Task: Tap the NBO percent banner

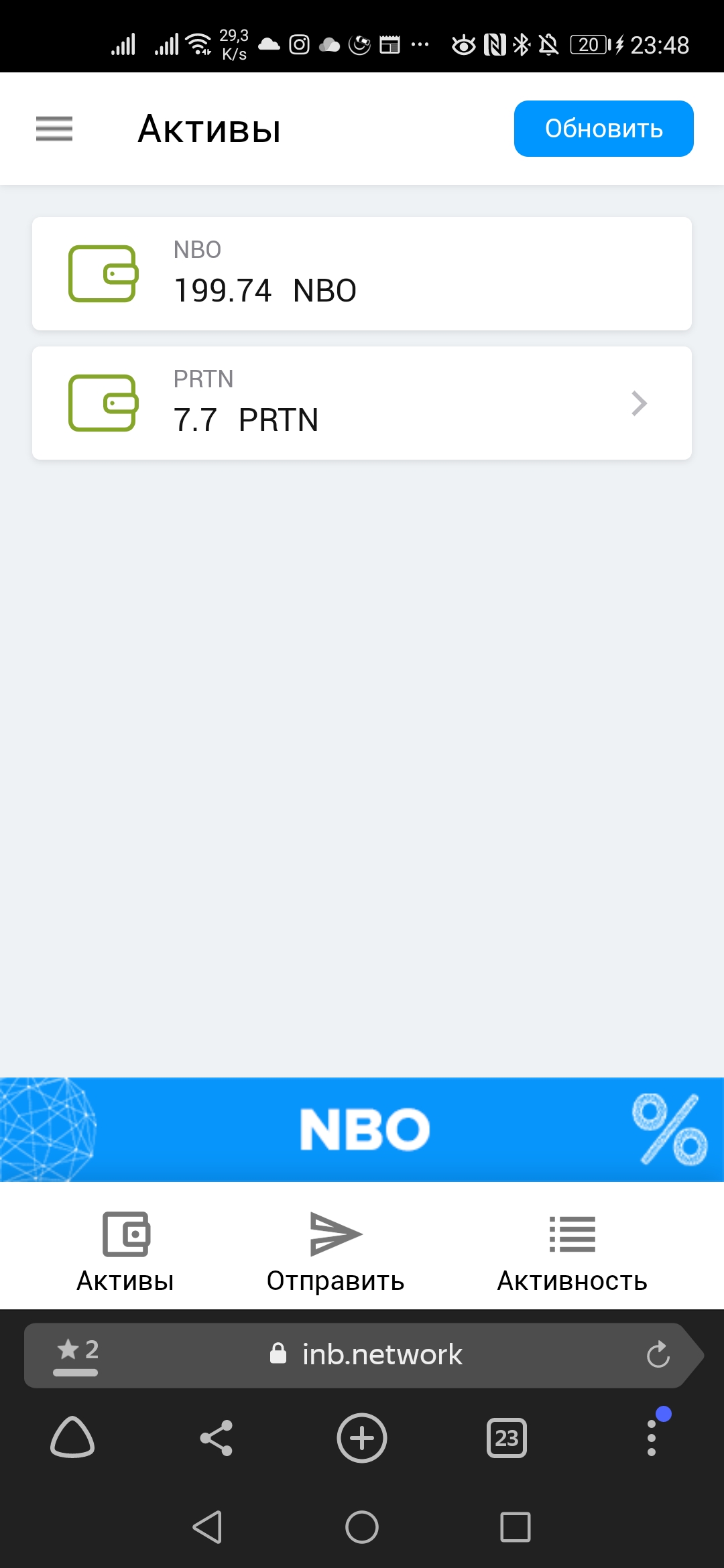Action: pos(362,1129)
